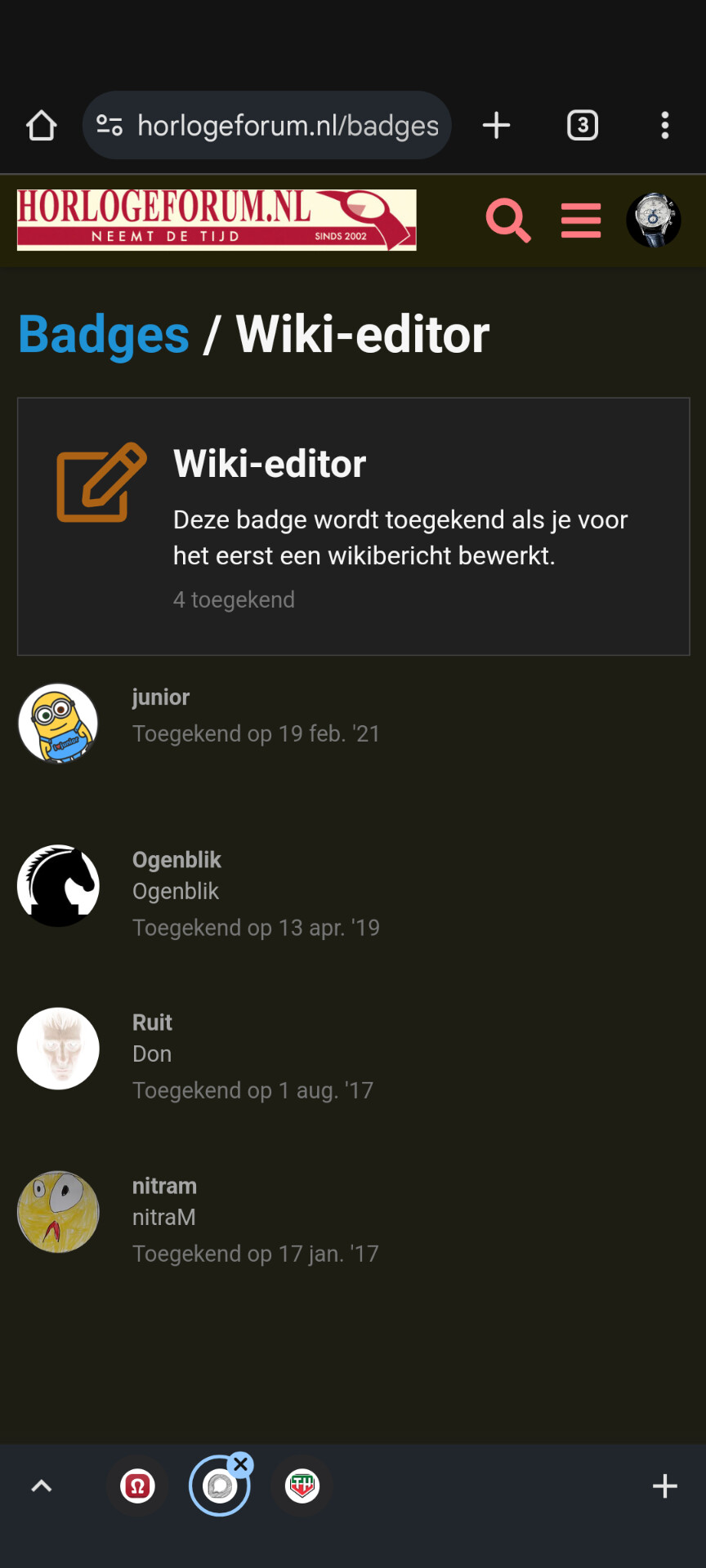Open the browser overflow menu

[665, 126]
